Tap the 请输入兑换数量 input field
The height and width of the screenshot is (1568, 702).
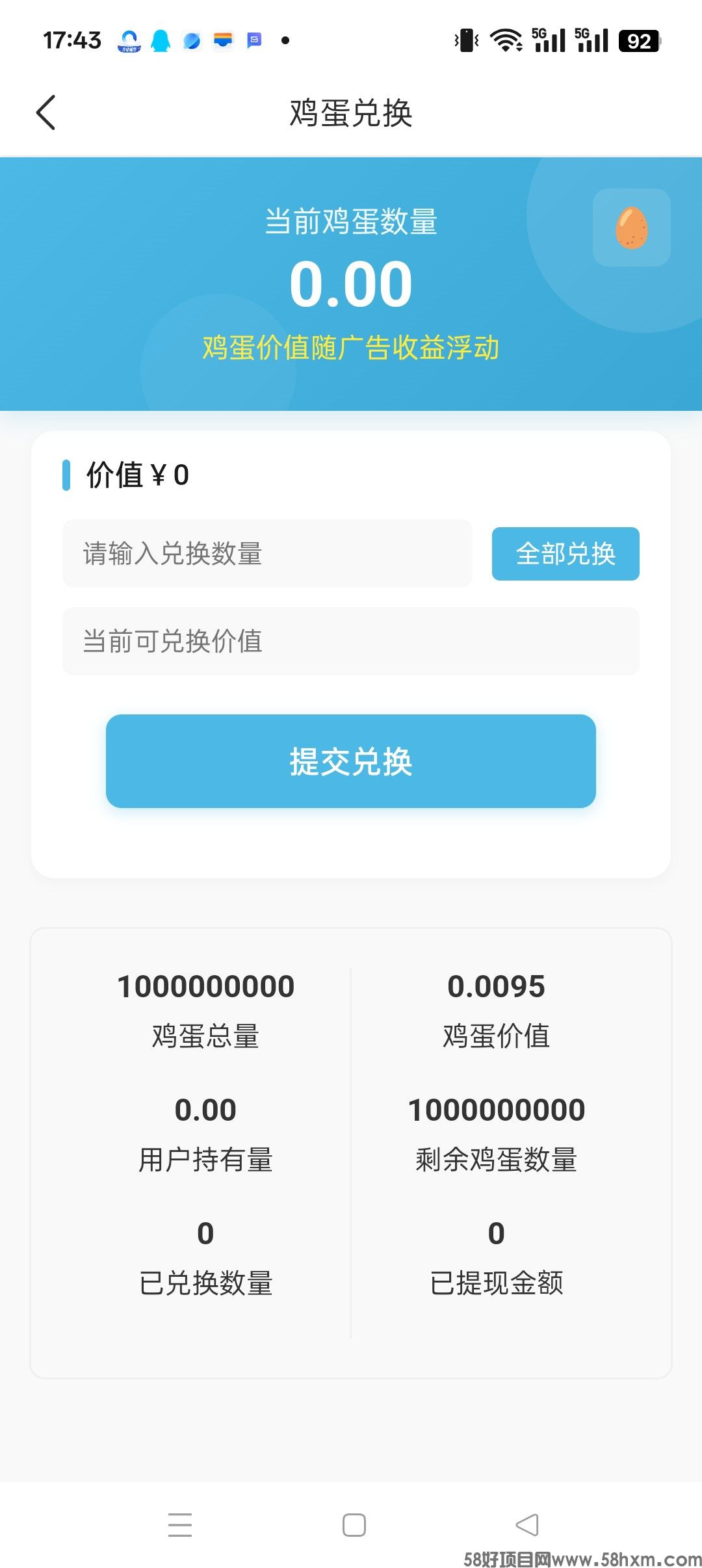(x=267, y=554)
